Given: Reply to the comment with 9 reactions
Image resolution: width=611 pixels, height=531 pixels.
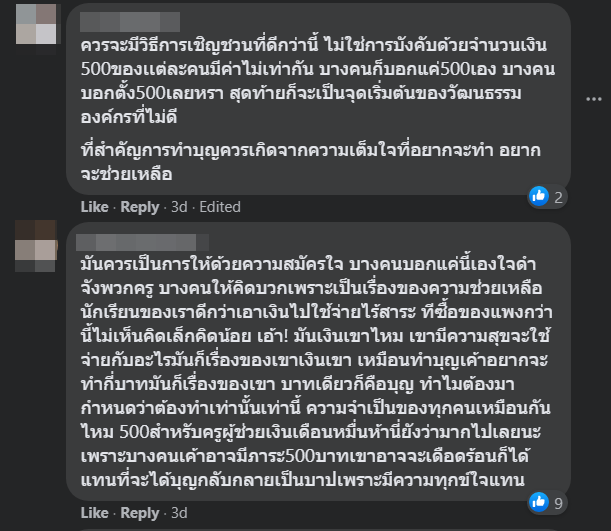Looking at the screenshot, I should (x=139, y=513).
